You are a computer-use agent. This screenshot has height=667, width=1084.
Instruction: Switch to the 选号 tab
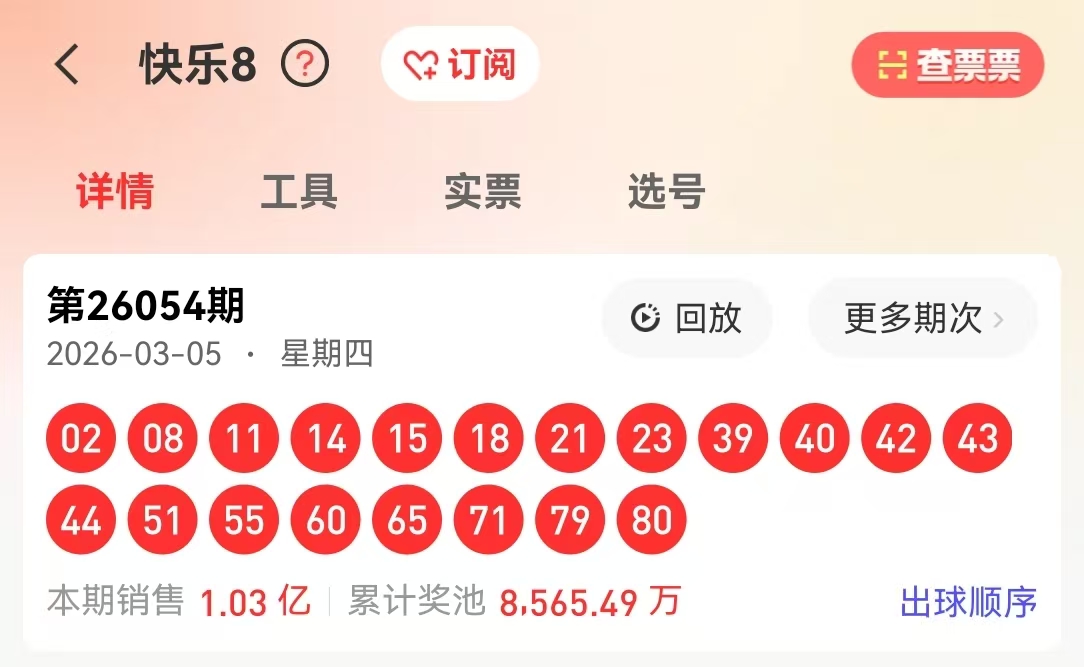pos(667,191)
